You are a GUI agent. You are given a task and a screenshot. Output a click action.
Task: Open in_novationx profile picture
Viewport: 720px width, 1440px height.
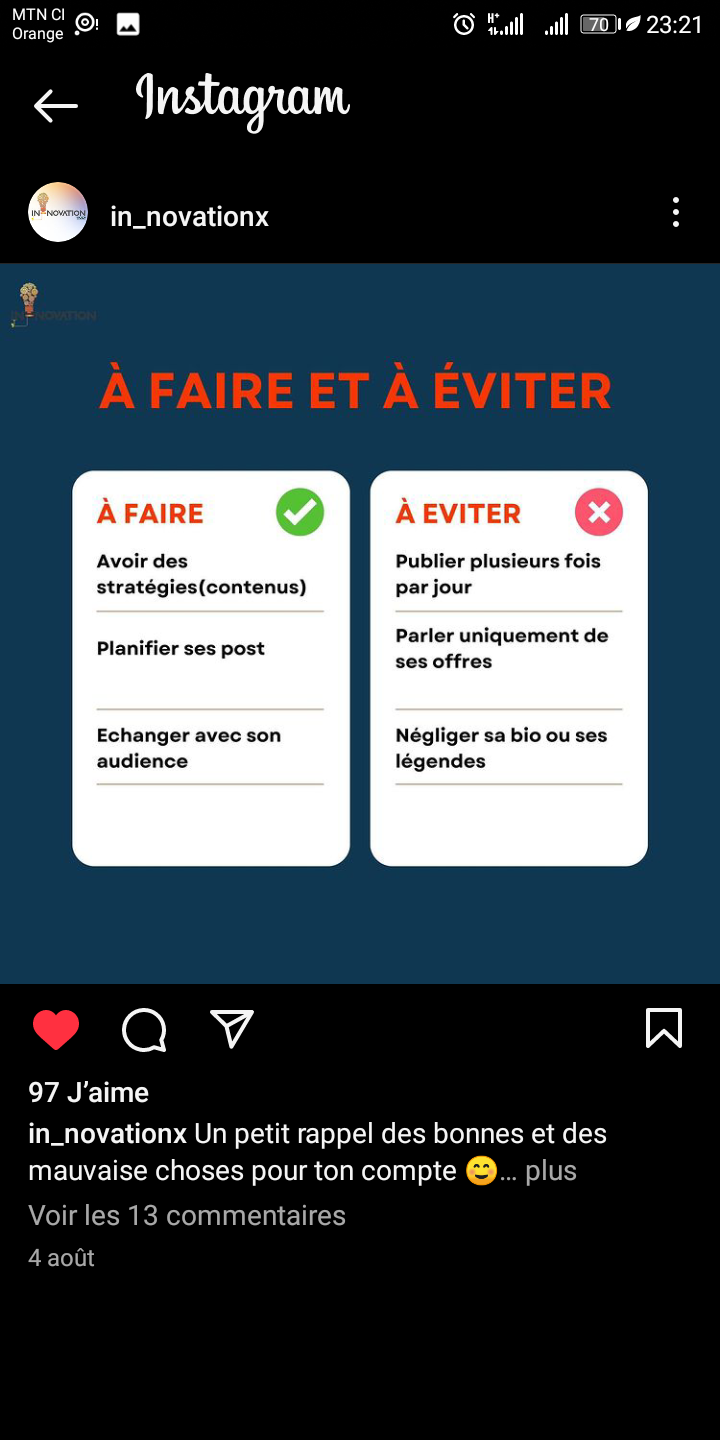pyautogui.click(x=58, y=212)
